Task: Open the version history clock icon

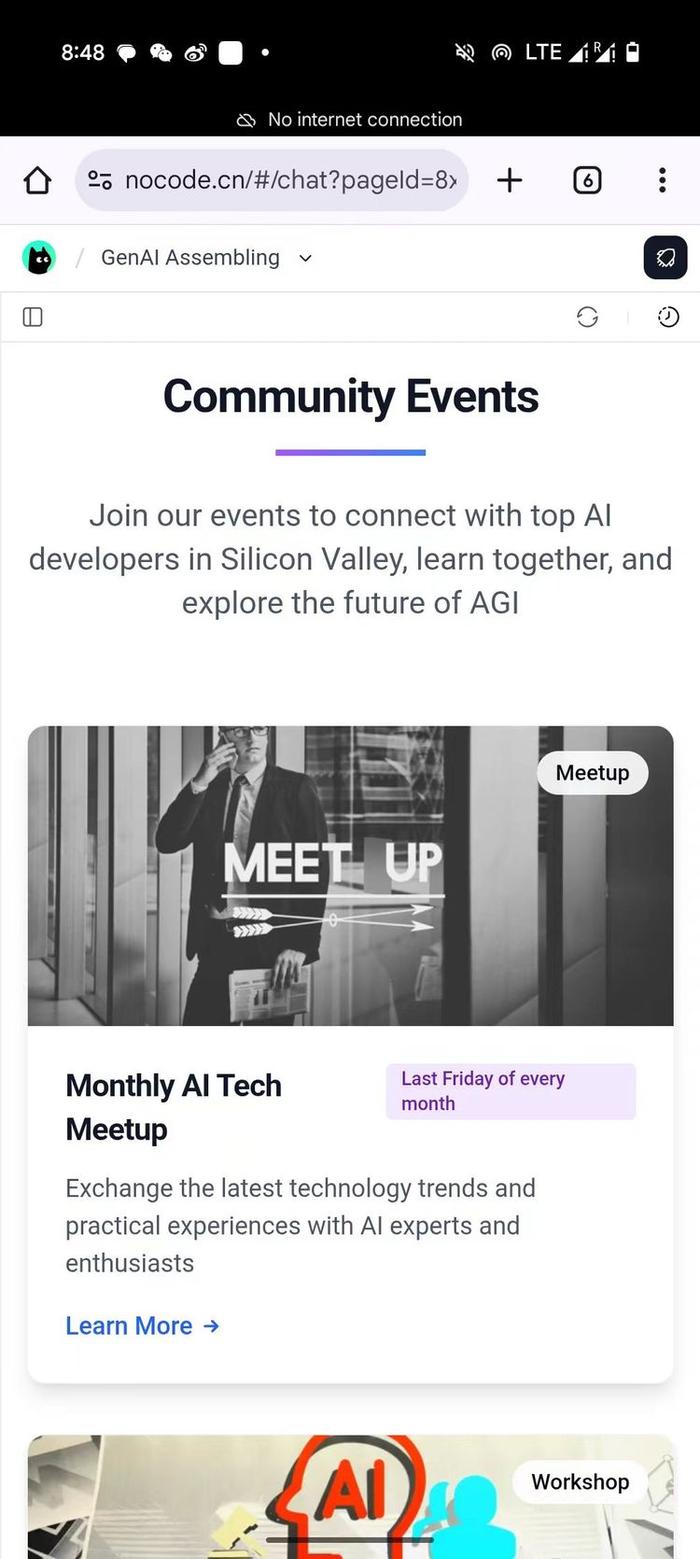Action: point(668,317)
